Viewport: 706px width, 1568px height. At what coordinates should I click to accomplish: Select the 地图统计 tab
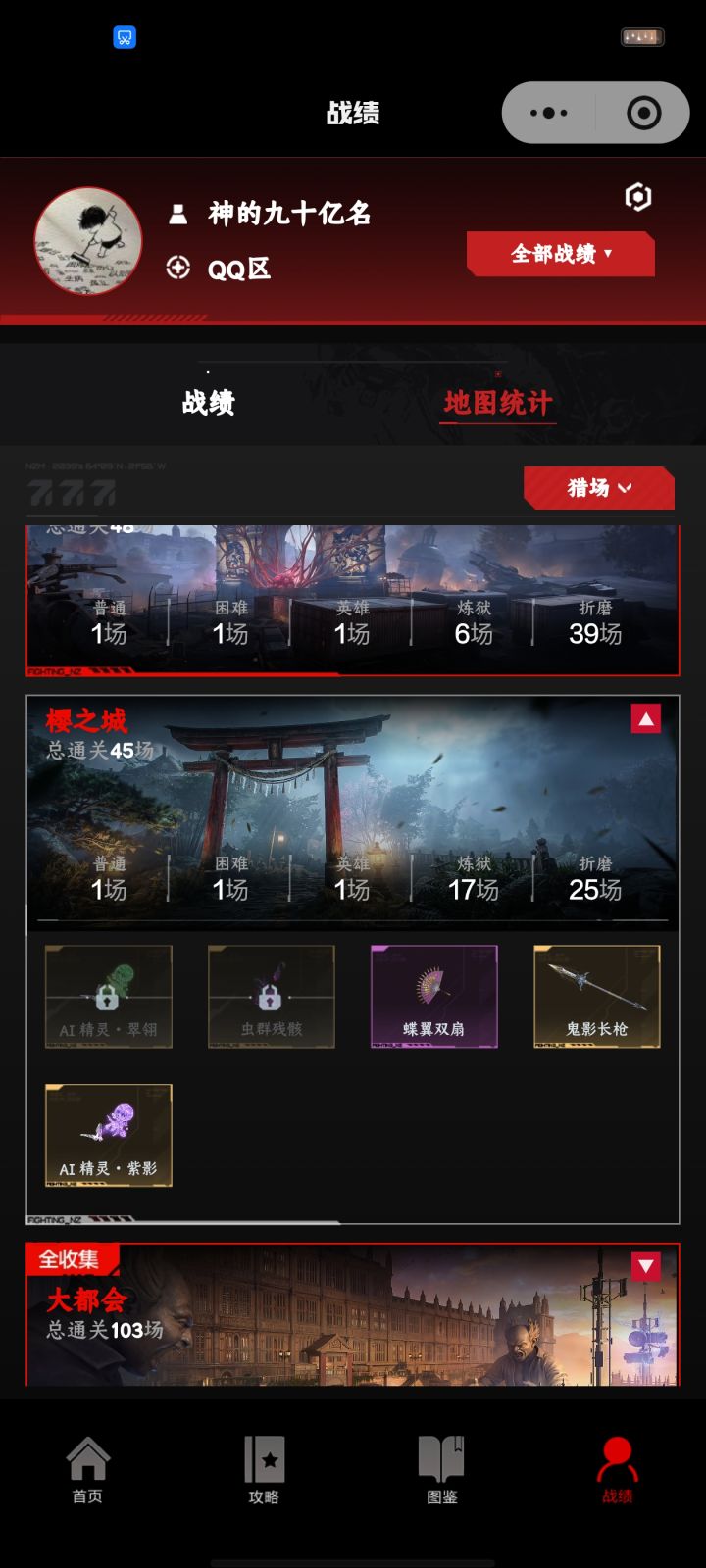tap(496, 404)
